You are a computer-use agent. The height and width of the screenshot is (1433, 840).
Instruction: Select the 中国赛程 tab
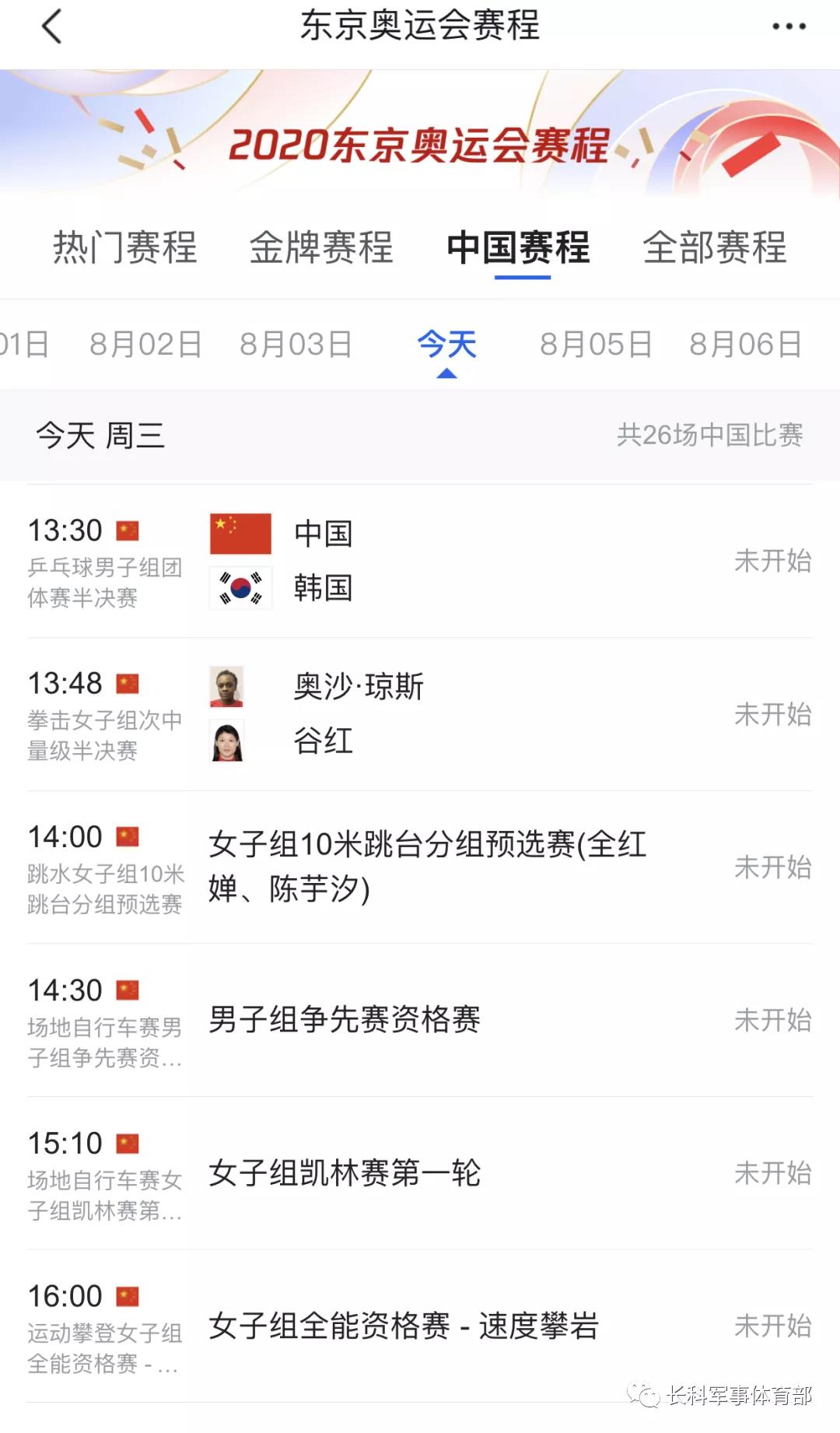[518, 247]
